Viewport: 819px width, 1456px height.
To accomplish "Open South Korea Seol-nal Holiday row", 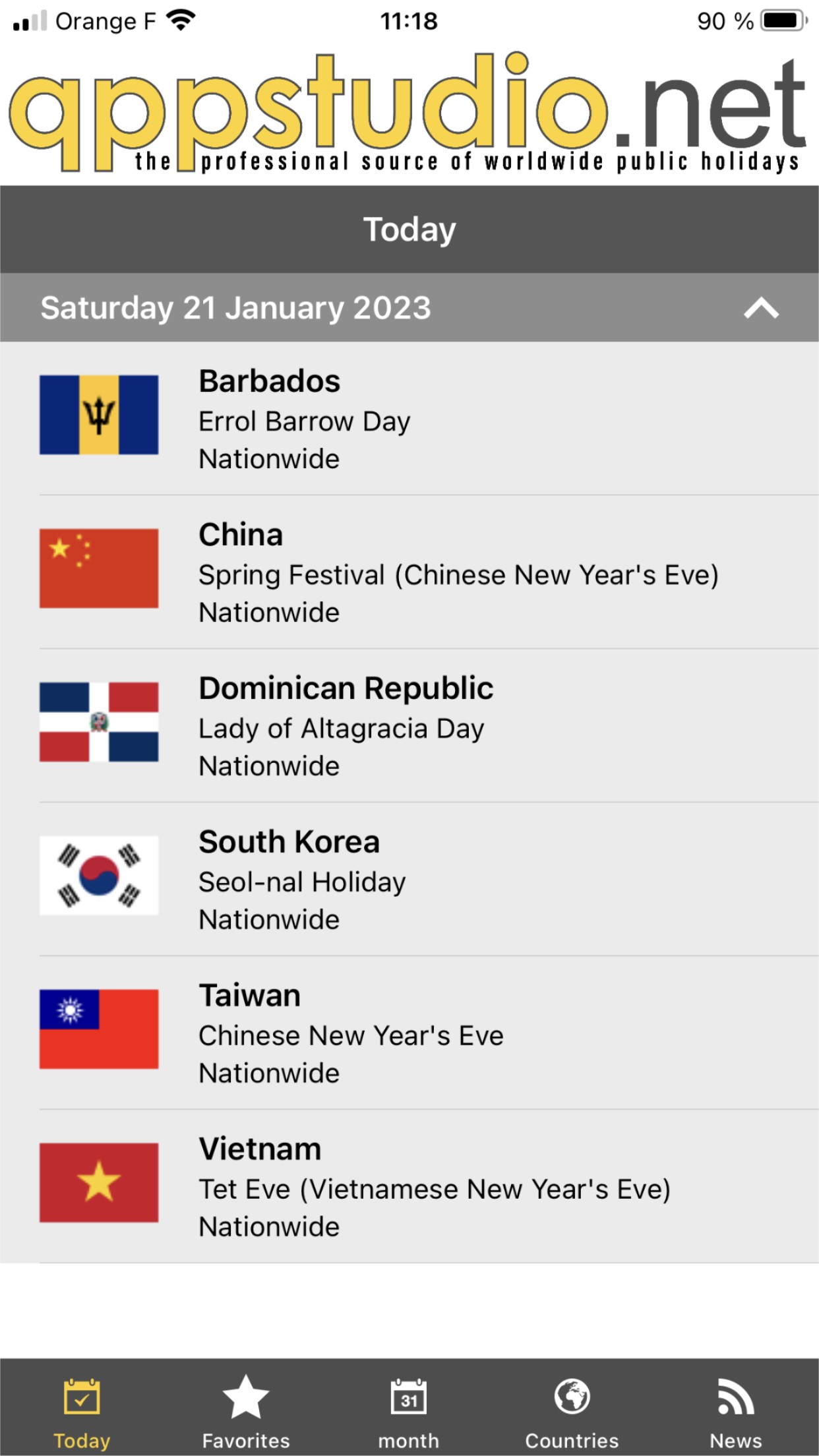I will (409, 879).
